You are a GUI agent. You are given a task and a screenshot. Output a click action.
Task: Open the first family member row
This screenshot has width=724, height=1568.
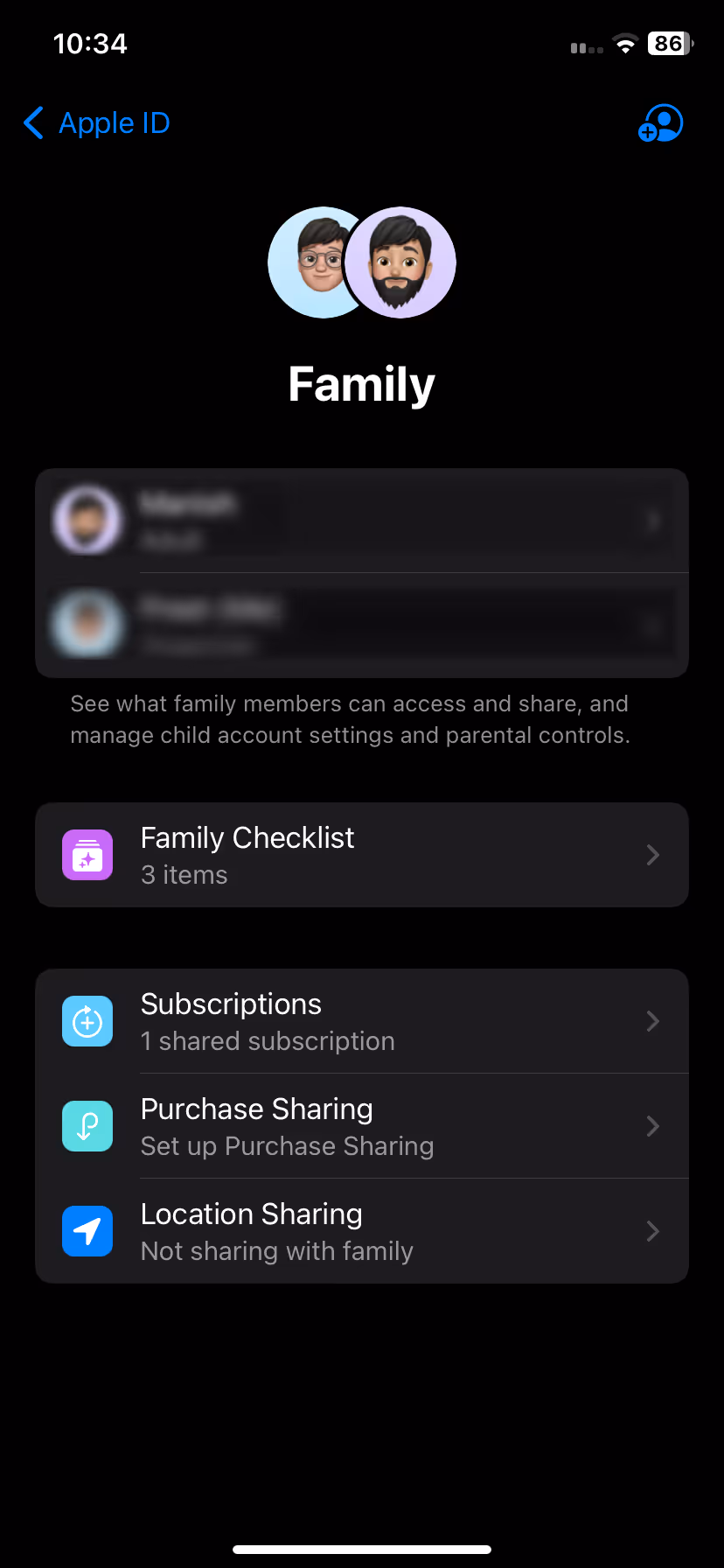(362, 521)
